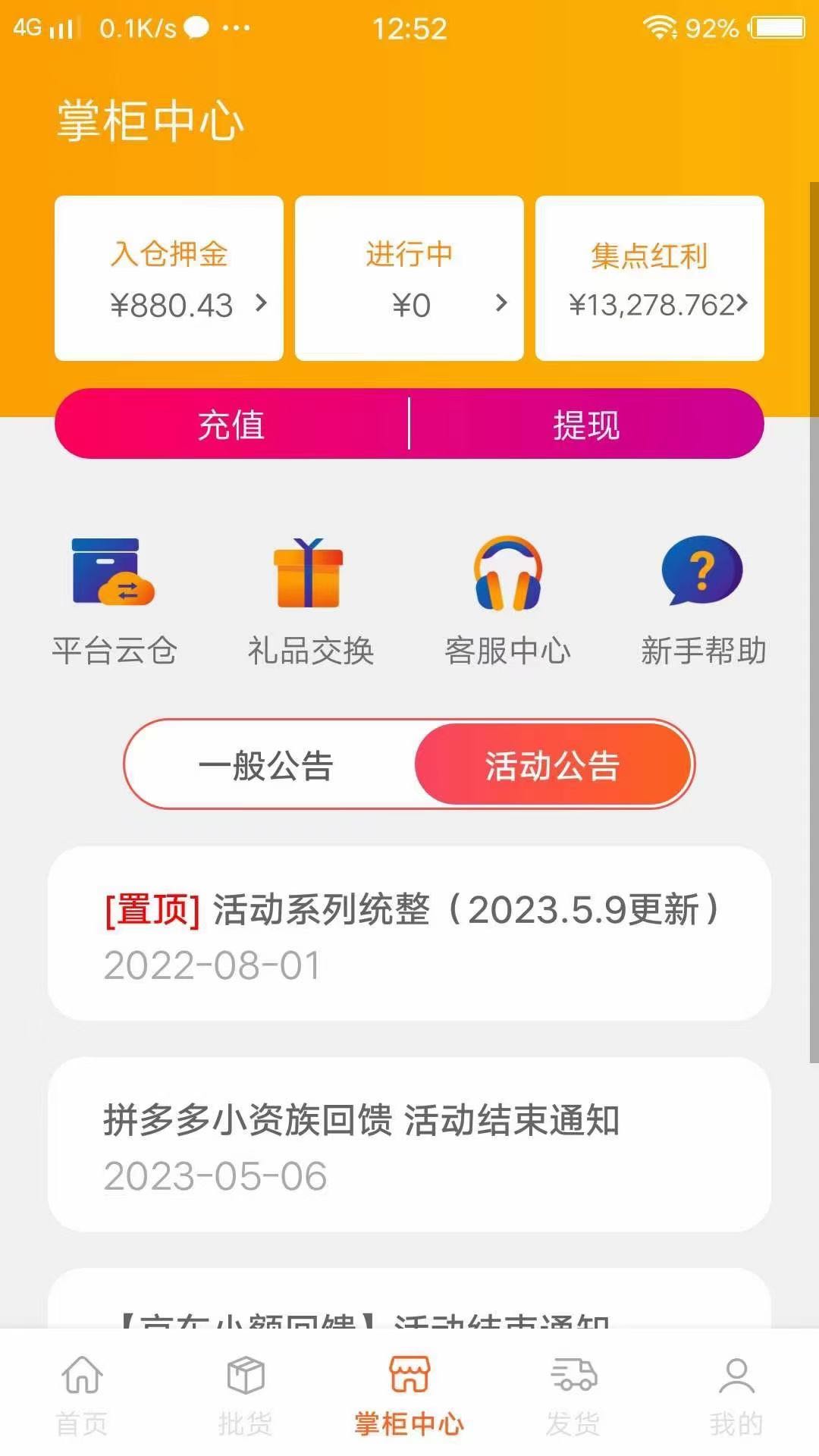Open the 发货 shipping tab
The height and width of the screenshot is (1456, 819).
573,1395
